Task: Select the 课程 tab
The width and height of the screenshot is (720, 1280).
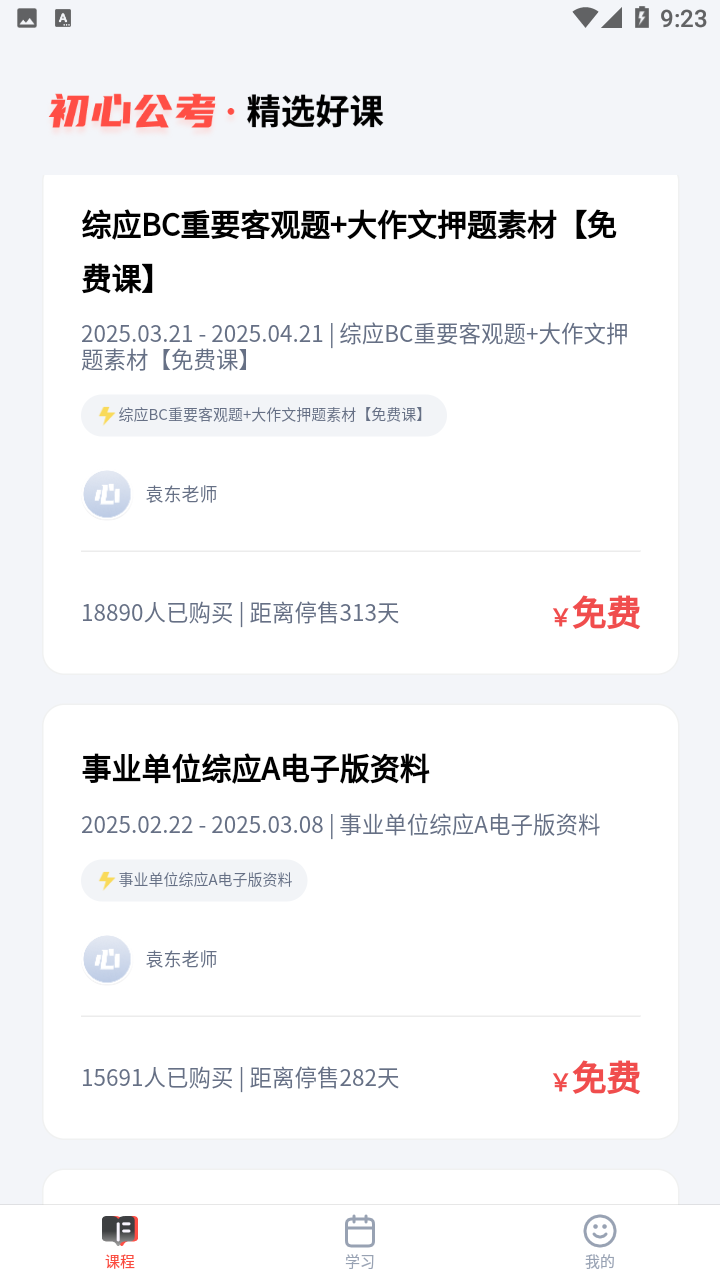Action: pos(120,1241)
